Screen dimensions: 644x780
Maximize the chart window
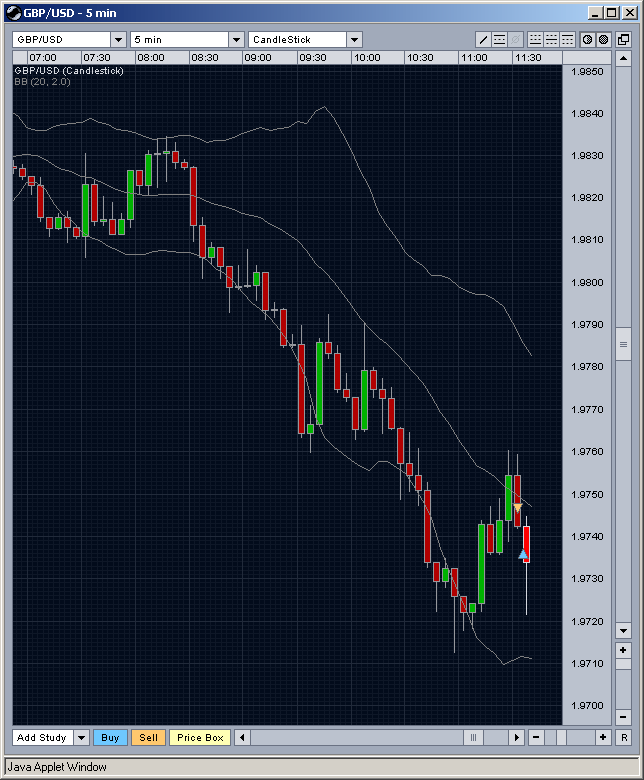click(x=611, y=12)
